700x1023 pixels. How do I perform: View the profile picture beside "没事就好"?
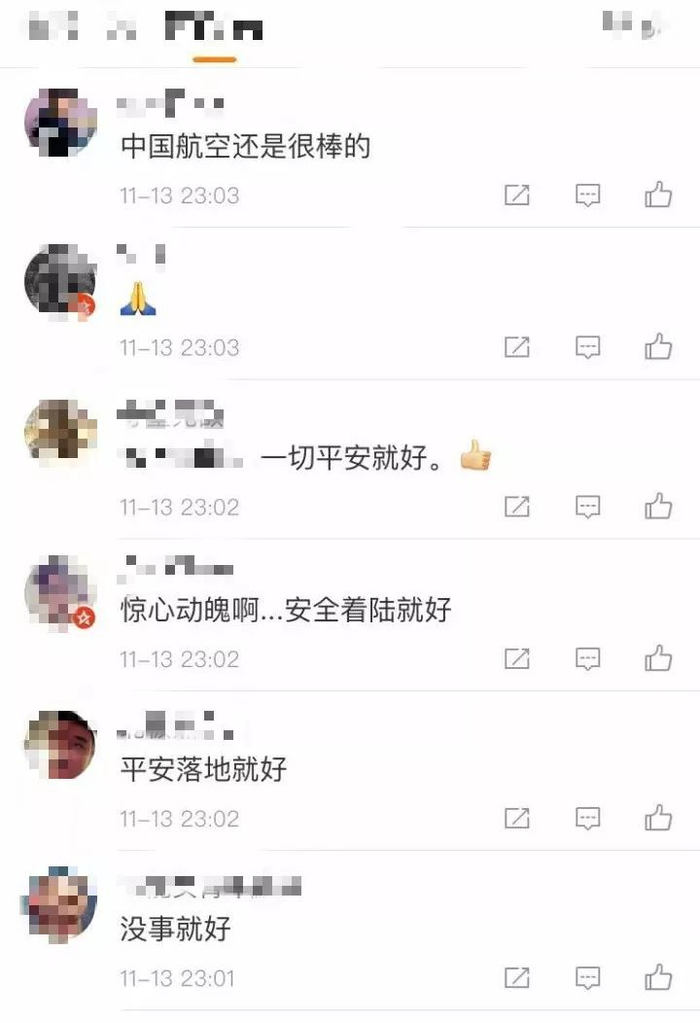coord(60,905)
